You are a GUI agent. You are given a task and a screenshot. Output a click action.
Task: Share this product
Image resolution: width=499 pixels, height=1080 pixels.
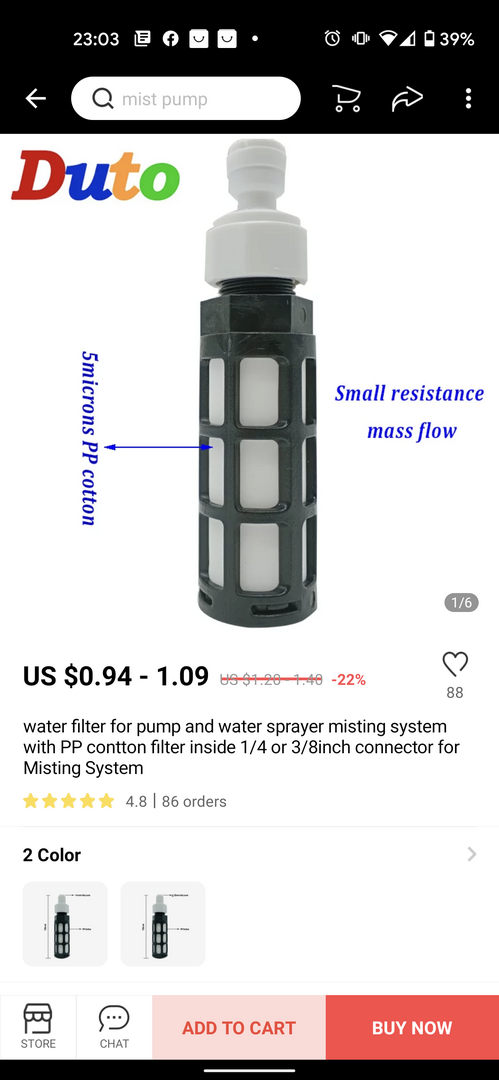[407, 99]
